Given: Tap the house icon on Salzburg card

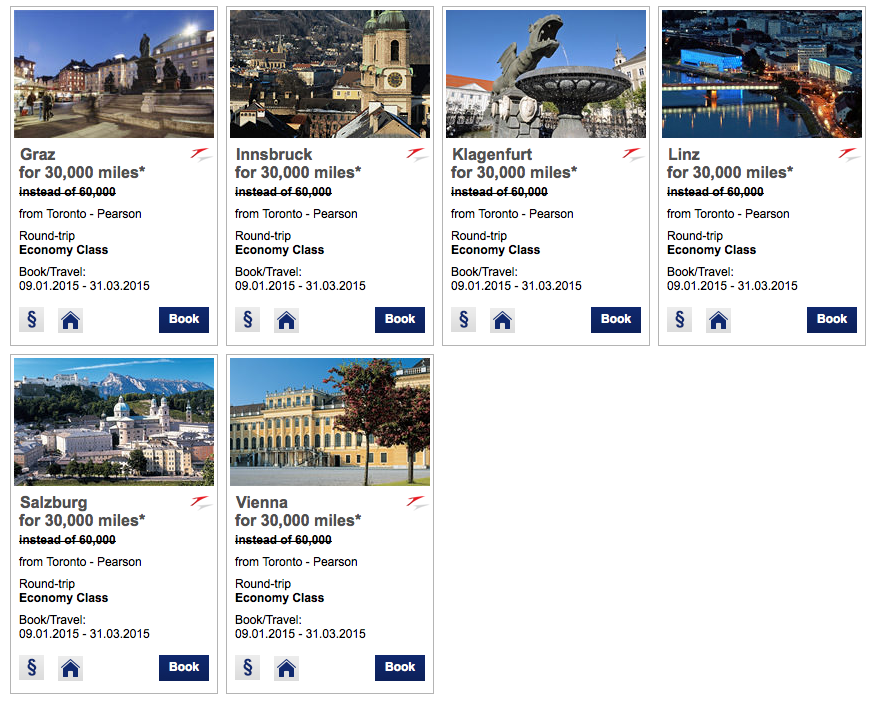Looking at the screenshot, I should pyautogui.click(x=71, y=668).
